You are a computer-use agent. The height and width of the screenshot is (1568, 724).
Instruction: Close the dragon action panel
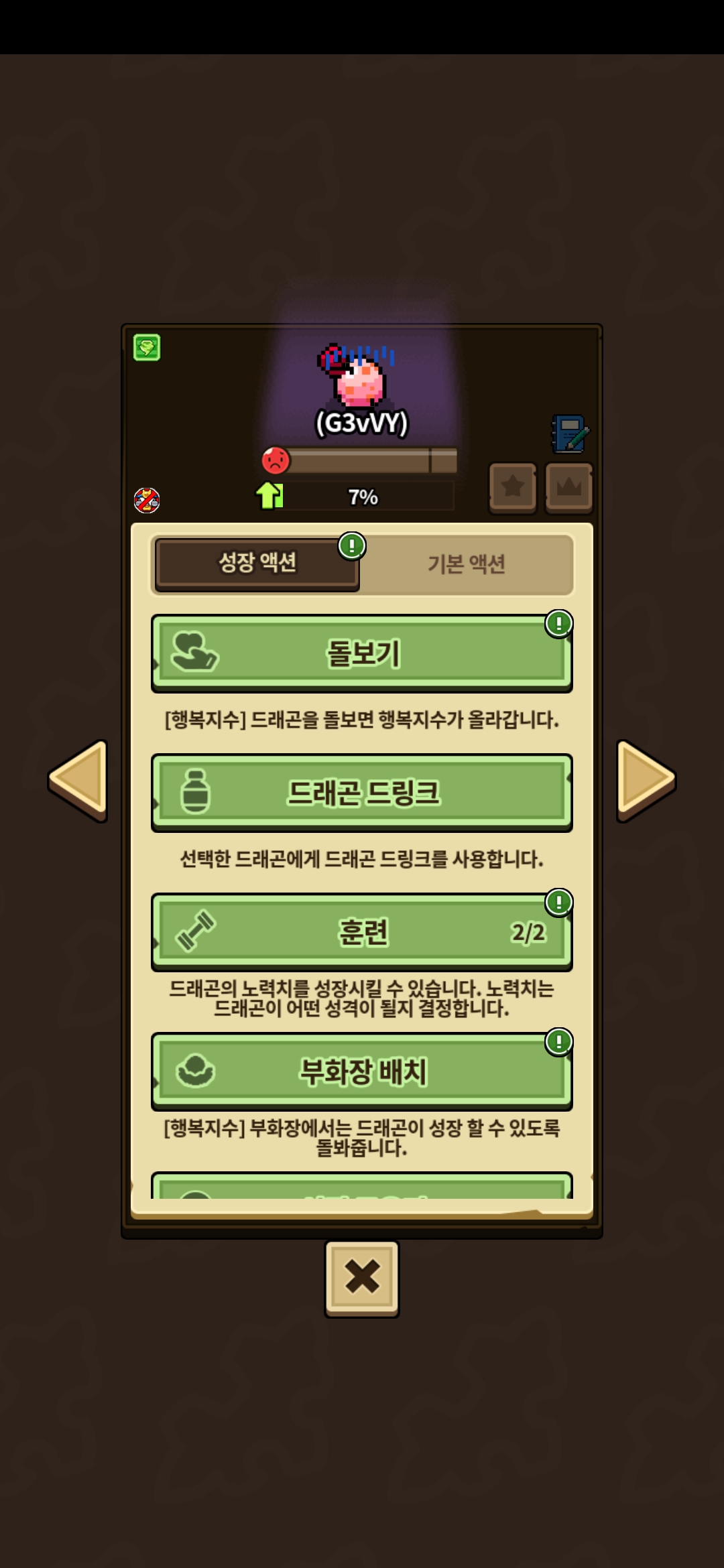[x=362, y=1277]
